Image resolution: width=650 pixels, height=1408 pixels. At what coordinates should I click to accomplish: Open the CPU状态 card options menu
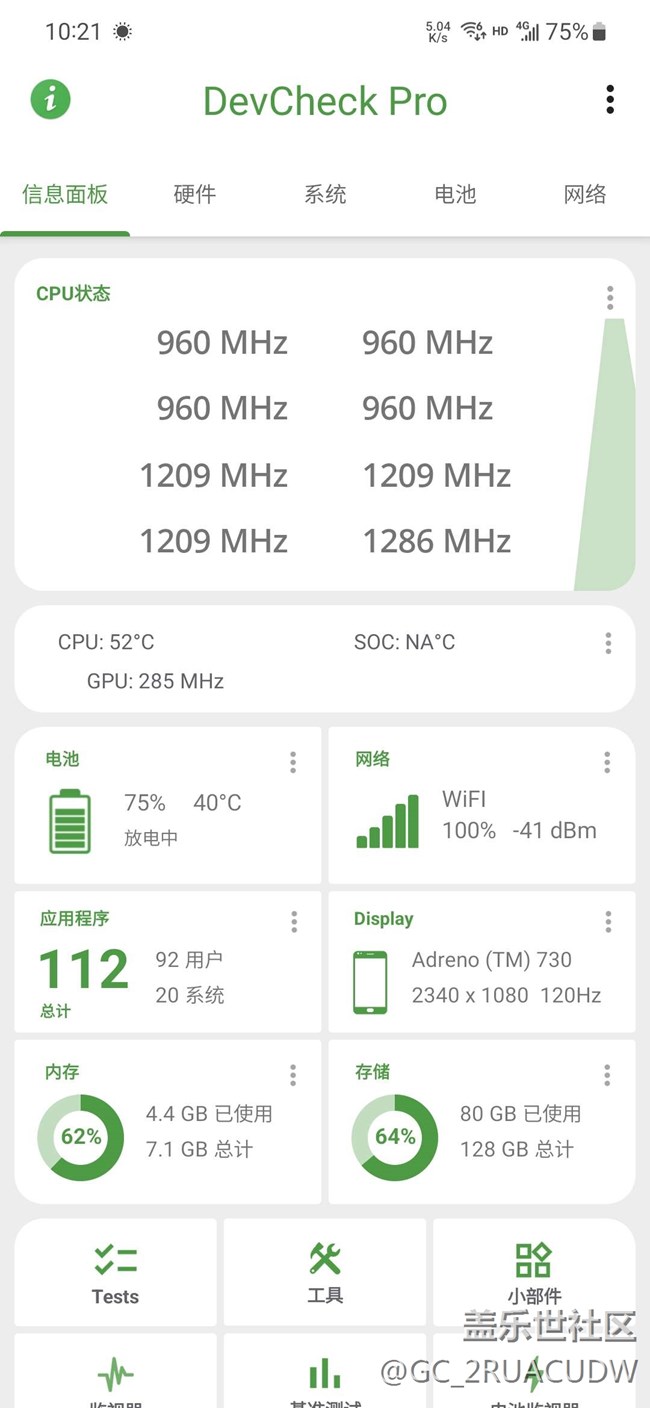610,297
